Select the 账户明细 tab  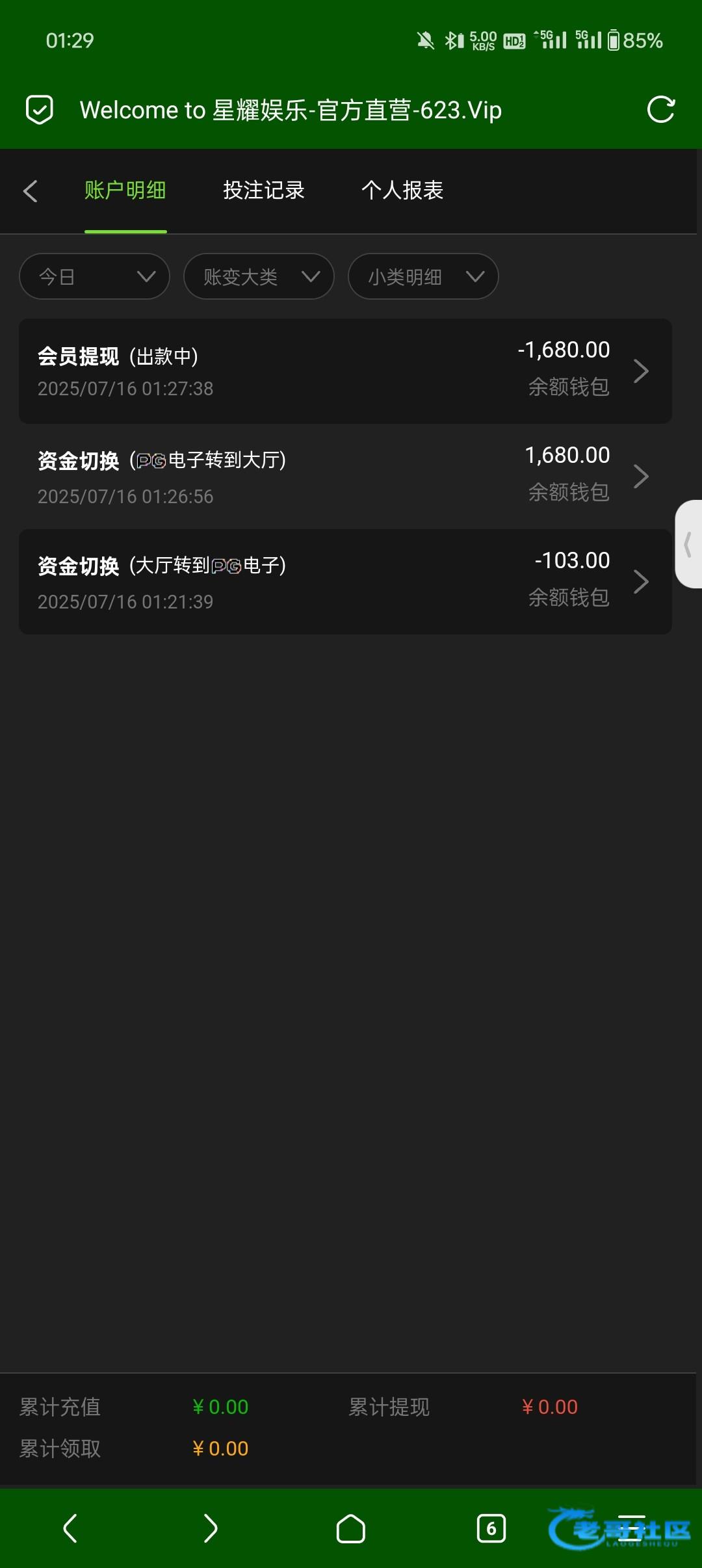tap(125, 190)
